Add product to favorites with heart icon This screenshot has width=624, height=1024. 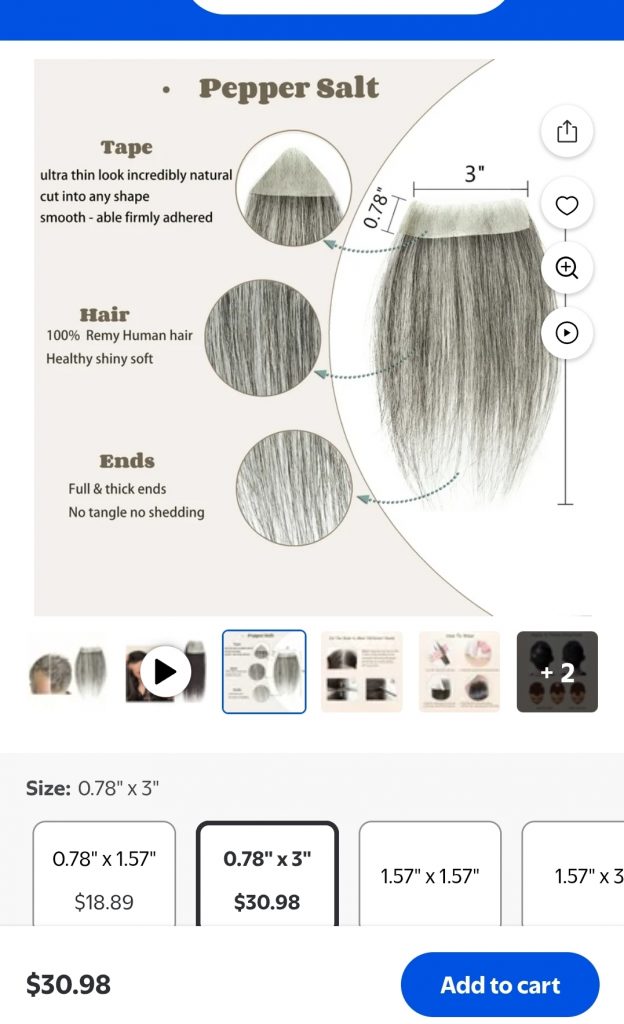coord(567,206)
